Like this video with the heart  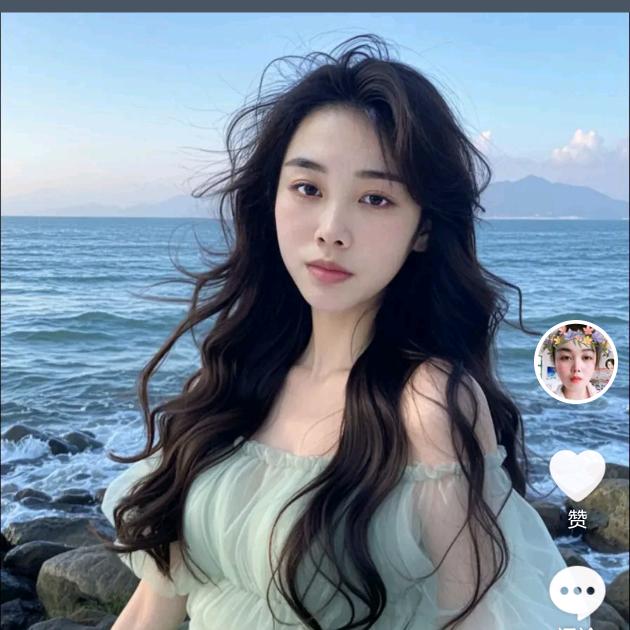577,474
